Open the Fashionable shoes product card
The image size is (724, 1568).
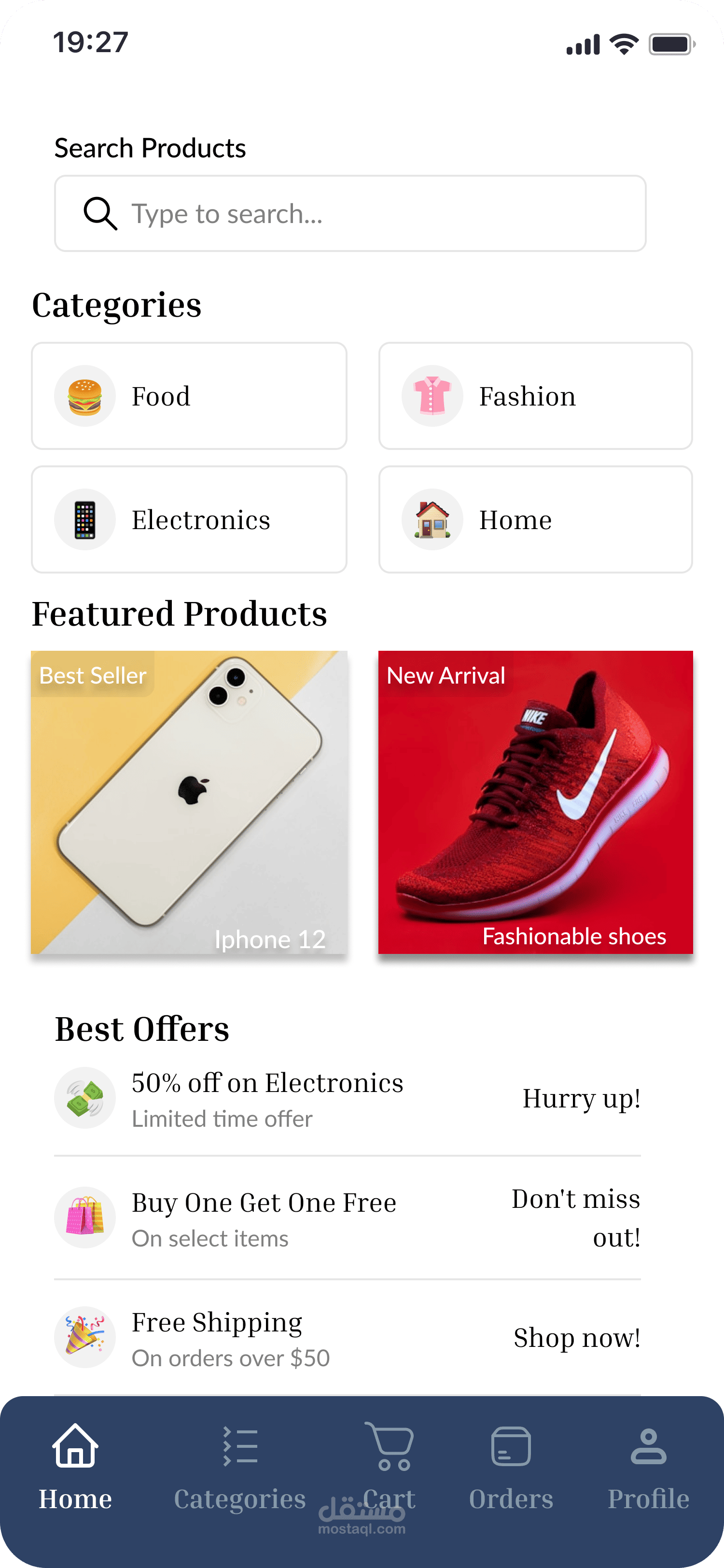click(535, 802)
